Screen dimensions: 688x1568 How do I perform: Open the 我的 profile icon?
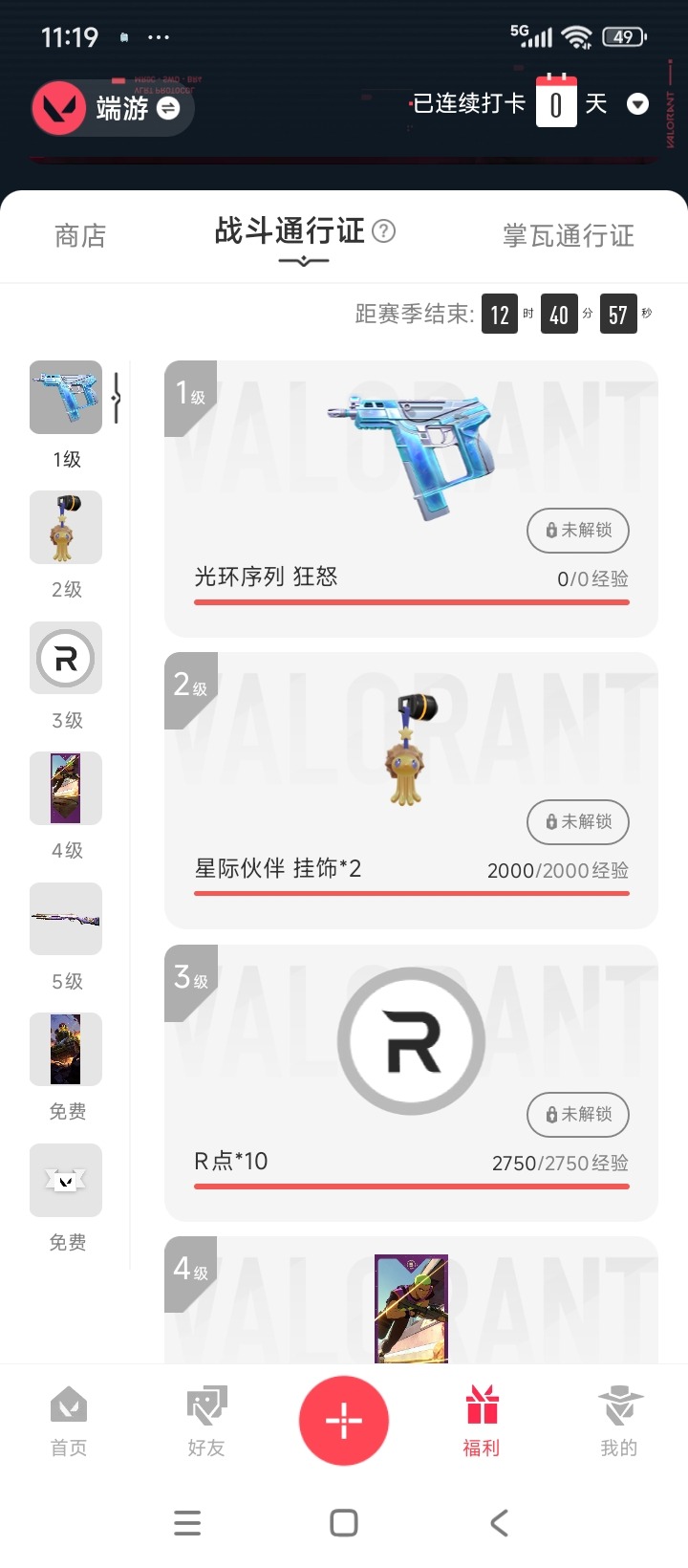618,1407
